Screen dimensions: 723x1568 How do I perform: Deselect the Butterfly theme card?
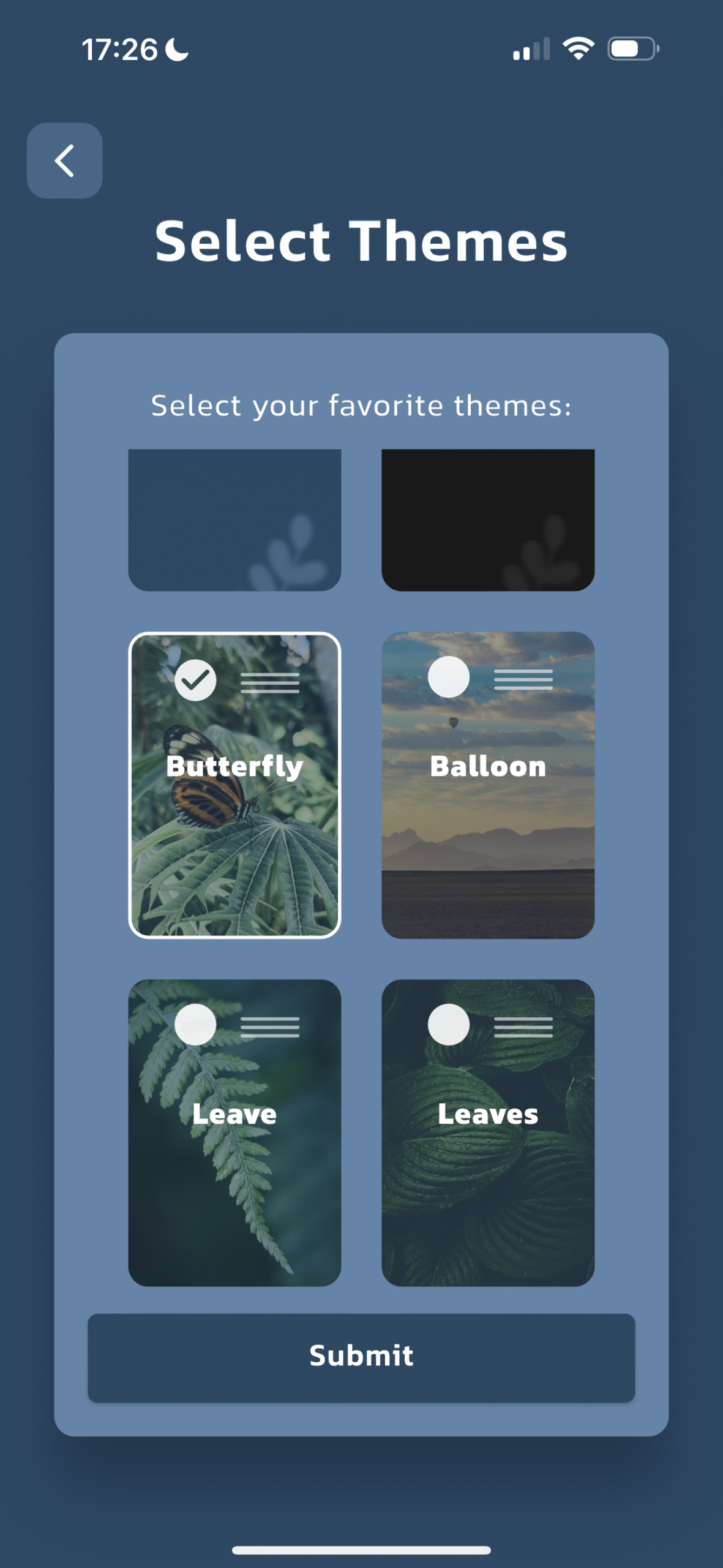(234, 785)
